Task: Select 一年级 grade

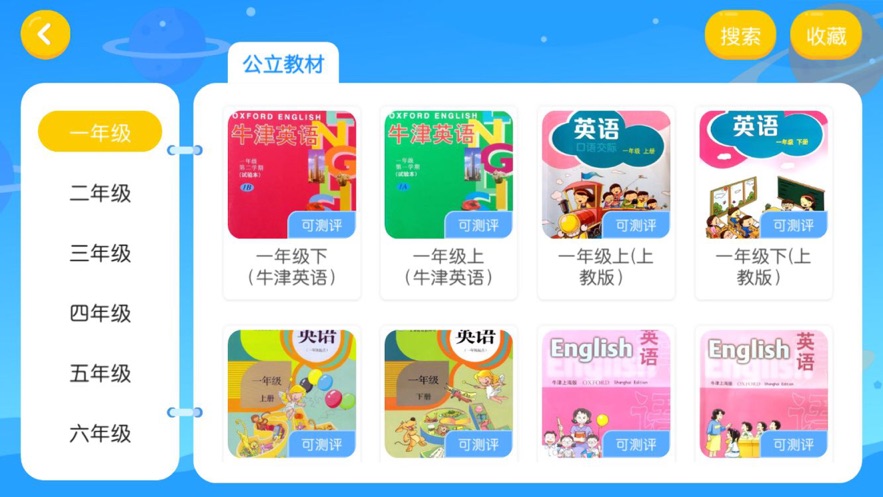Action: pos(100,132)
